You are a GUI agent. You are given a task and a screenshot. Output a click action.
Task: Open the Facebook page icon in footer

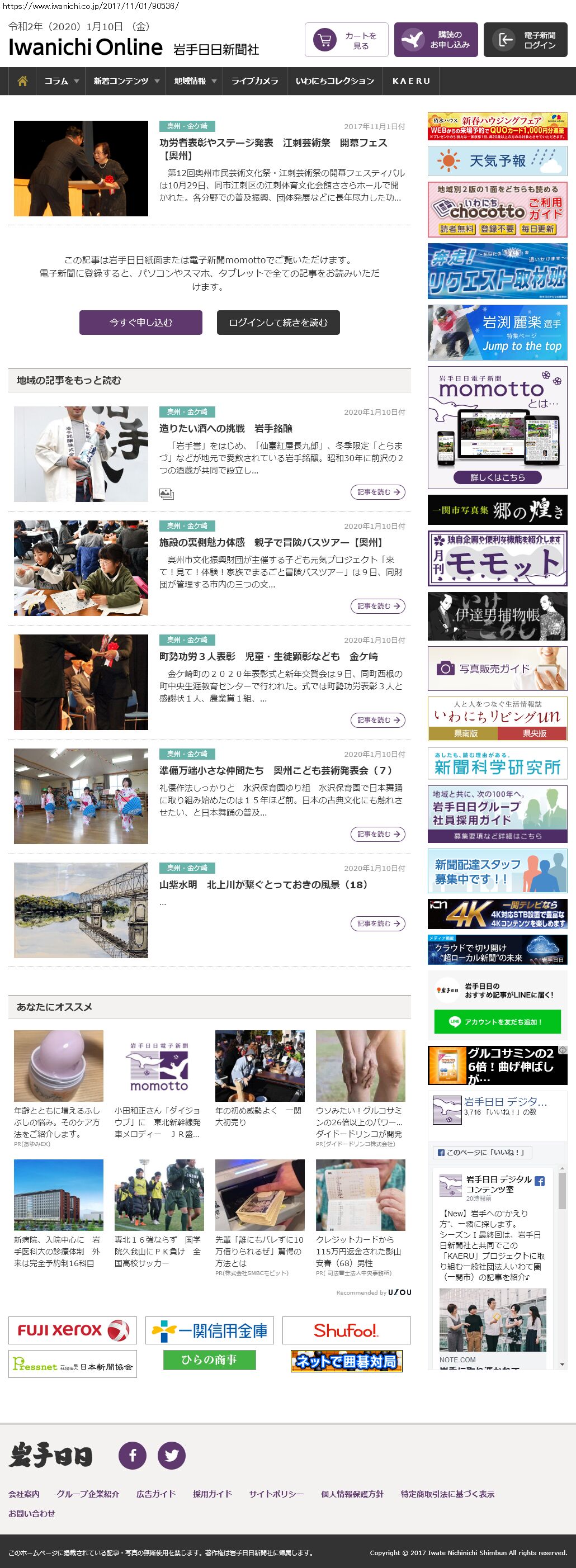click(x=133, y=1456)
